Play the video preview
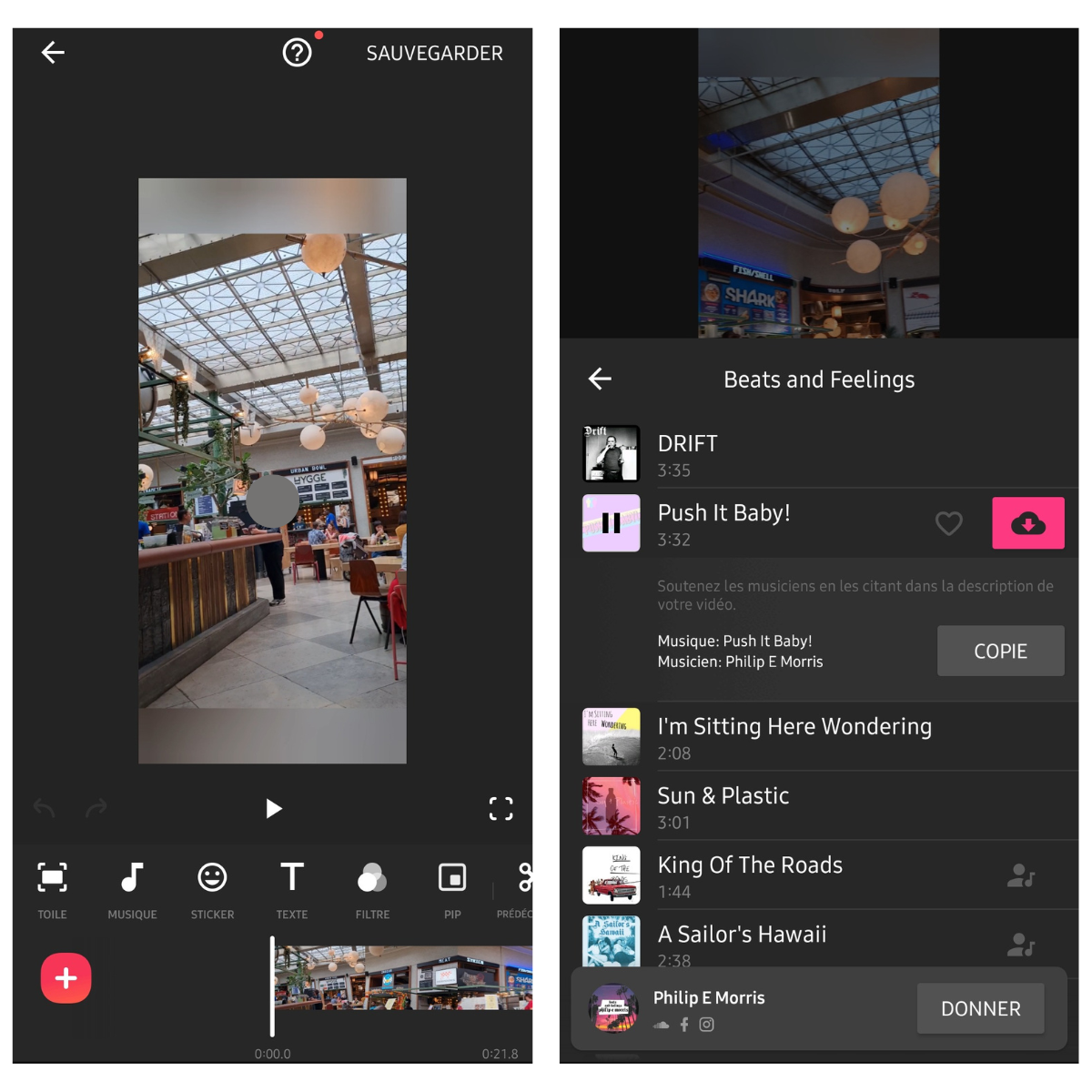 pyautogui.click(x=273, y=808)
